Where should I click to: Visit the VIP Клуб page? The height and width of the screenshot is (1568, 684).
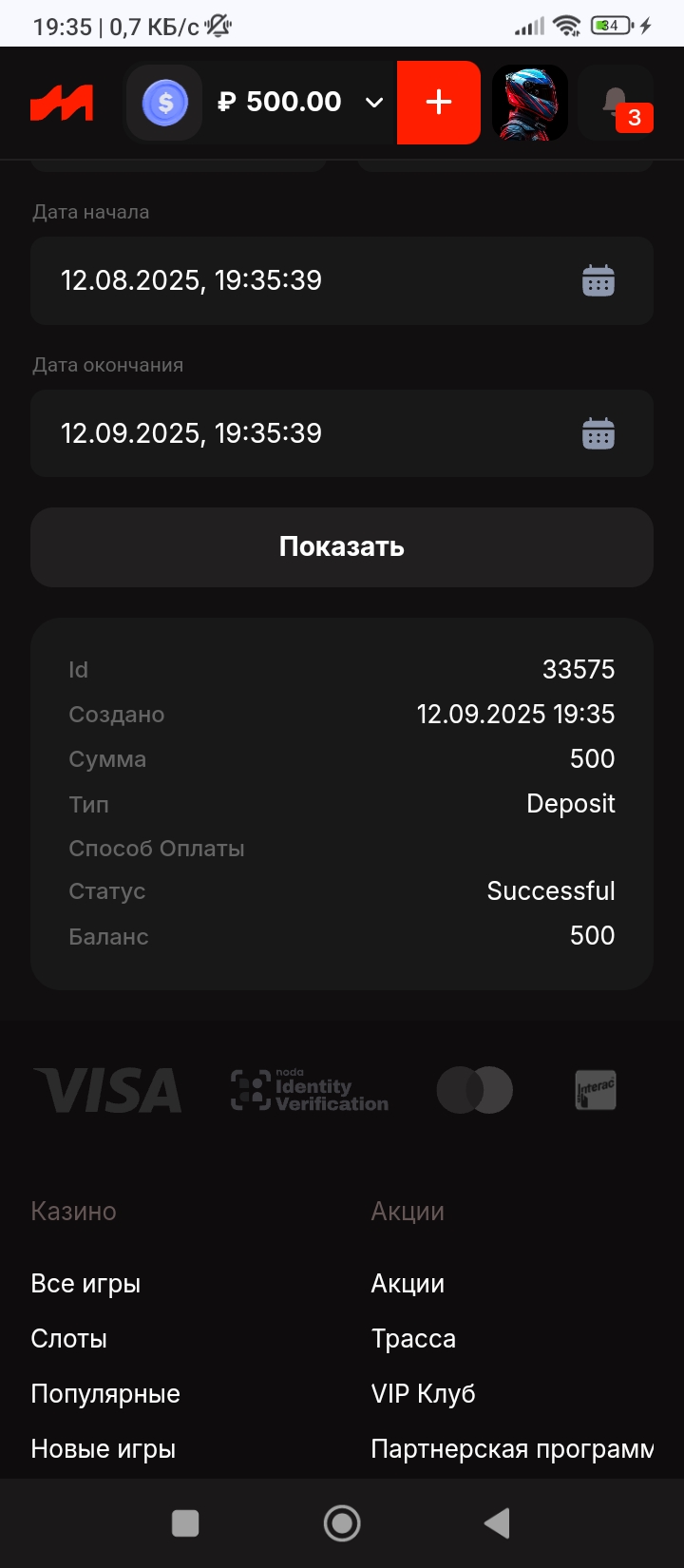coord(424,1394)
